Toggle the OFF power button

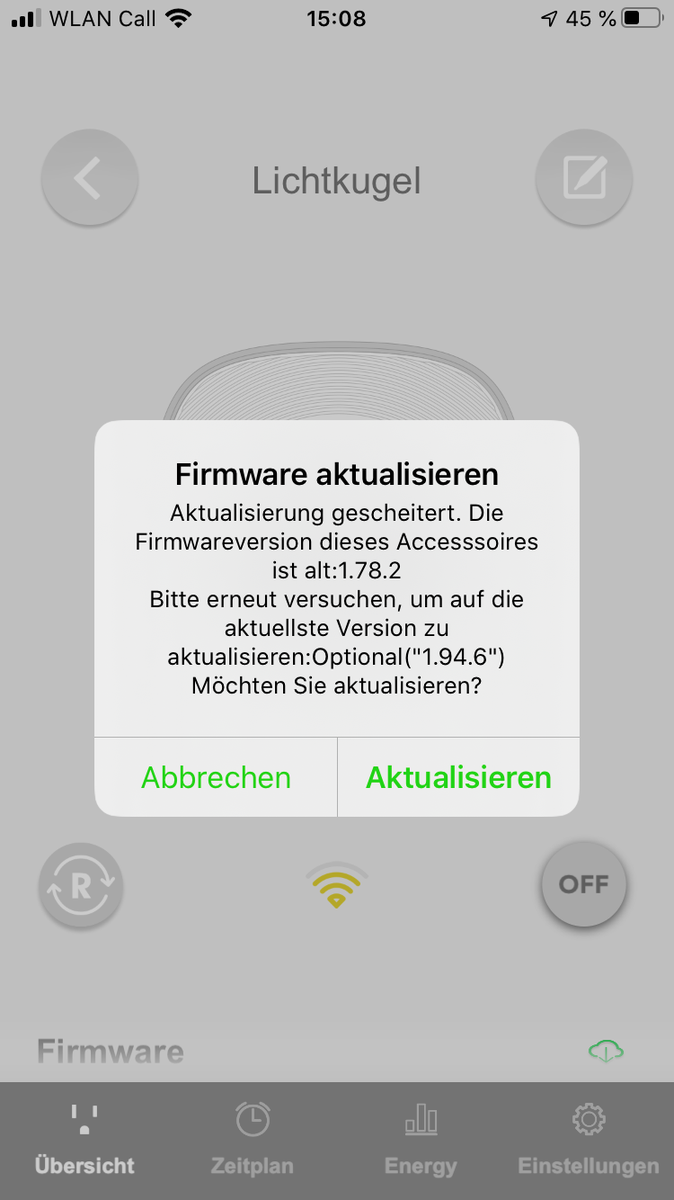[583, 885]
